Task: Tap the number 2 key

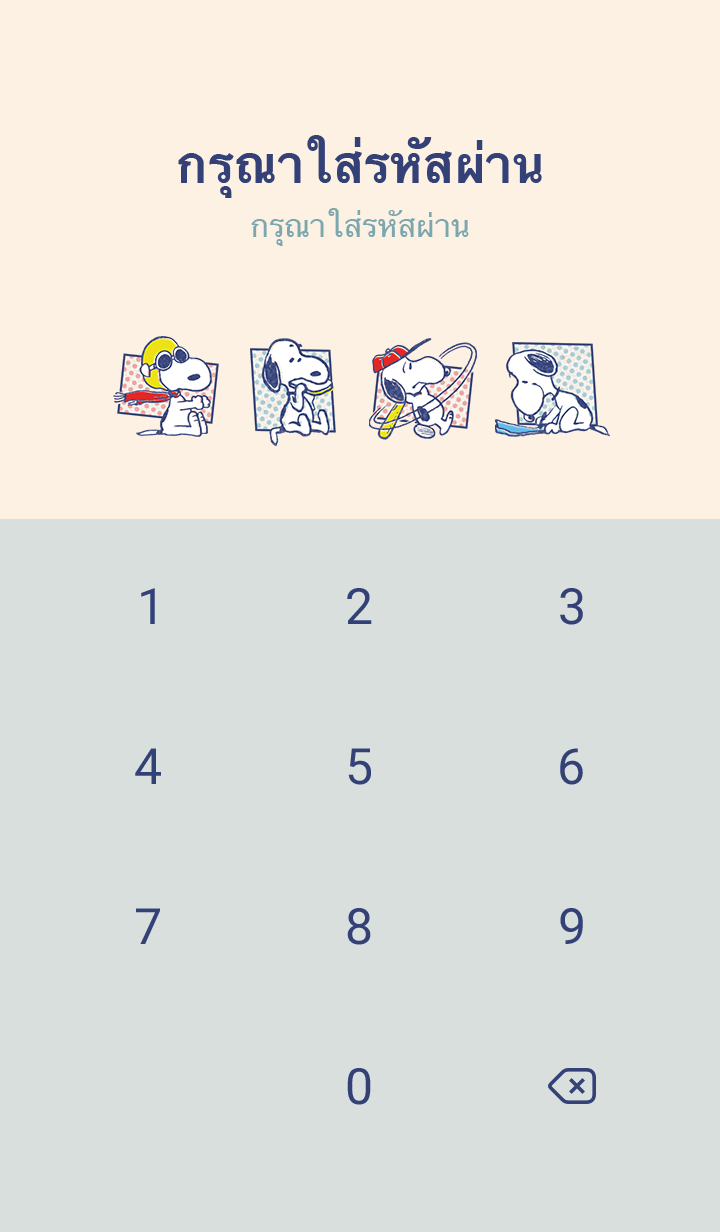Action: 359,607
